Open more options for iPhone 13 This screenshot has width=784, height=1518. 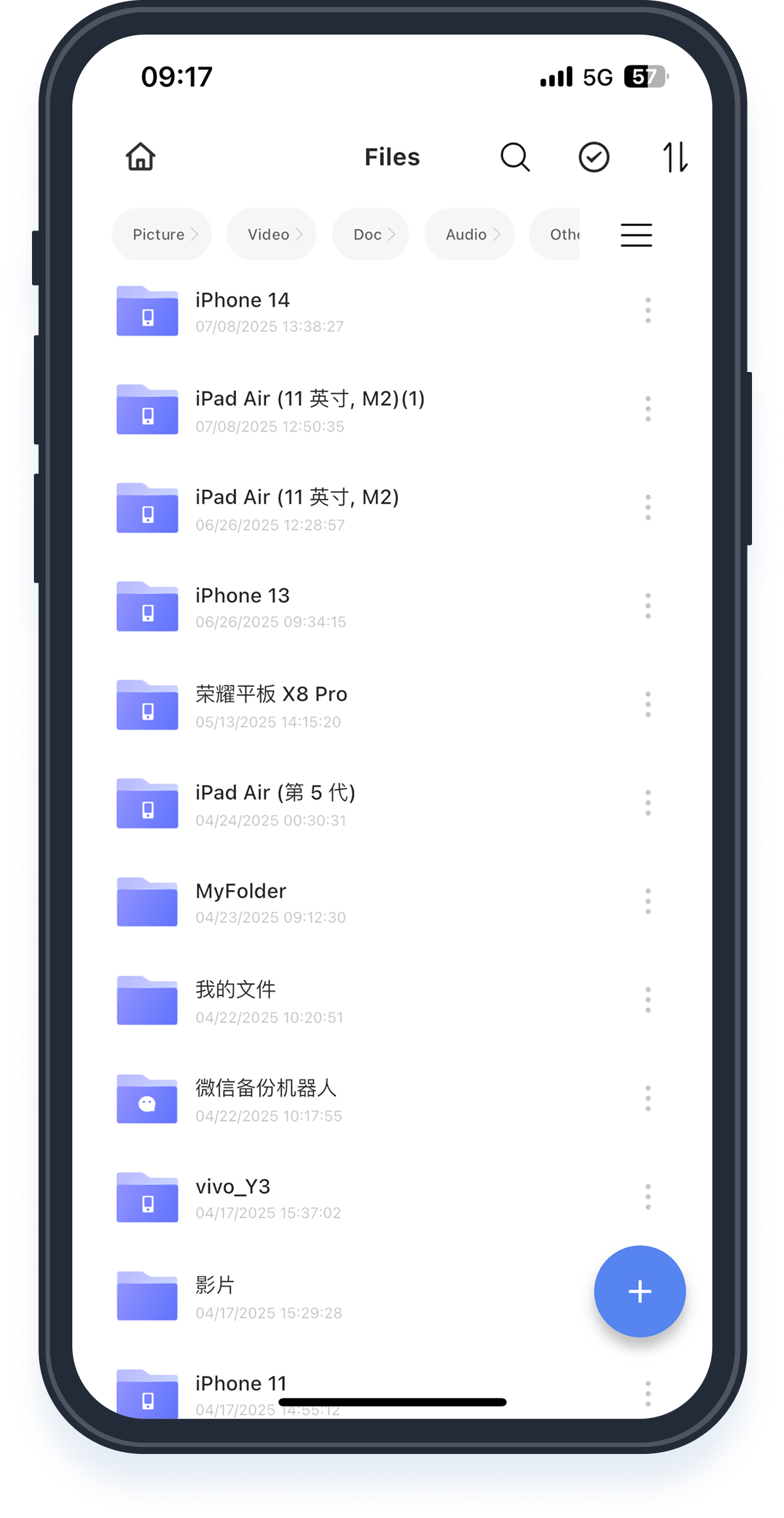coord(648,606)
